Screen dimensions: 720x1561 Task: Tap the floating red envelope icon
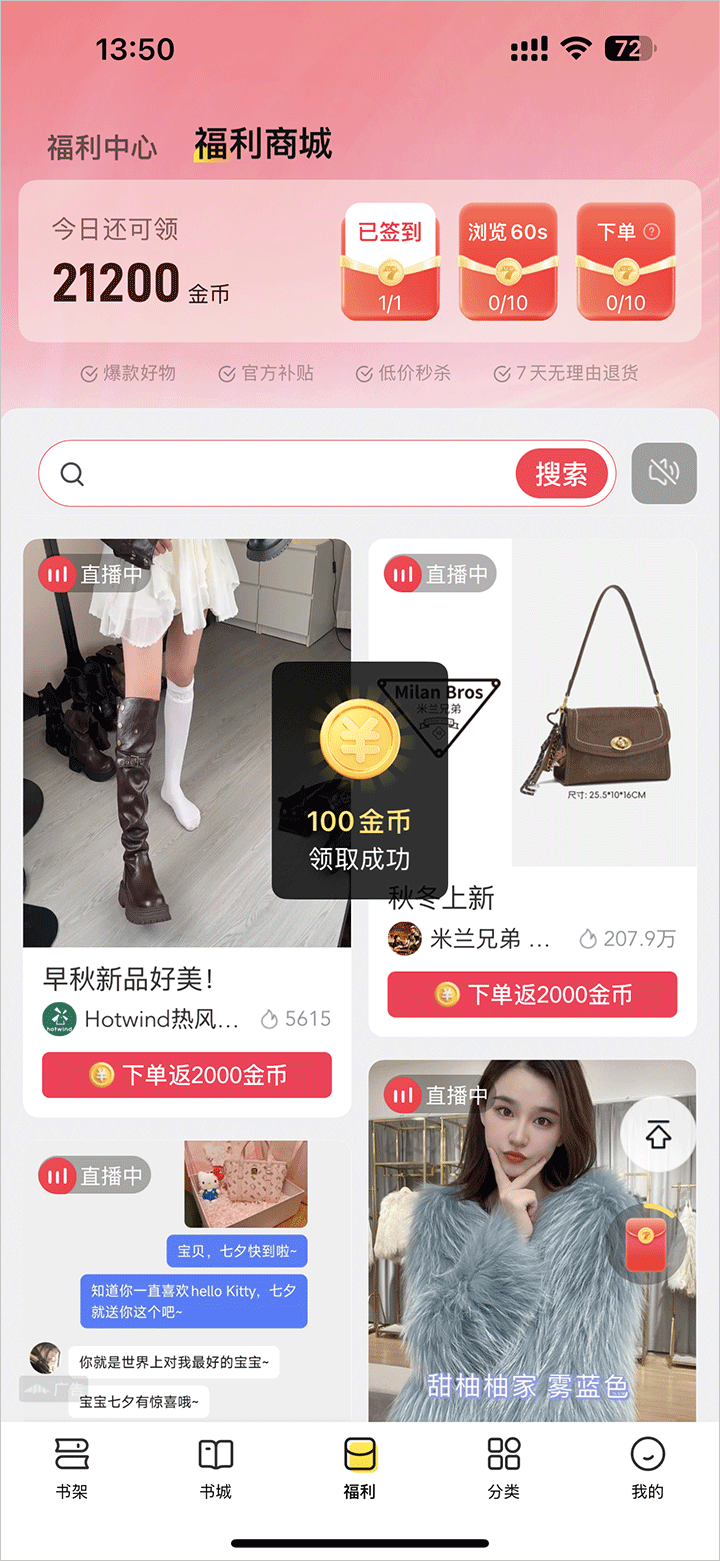[647, 1243]
